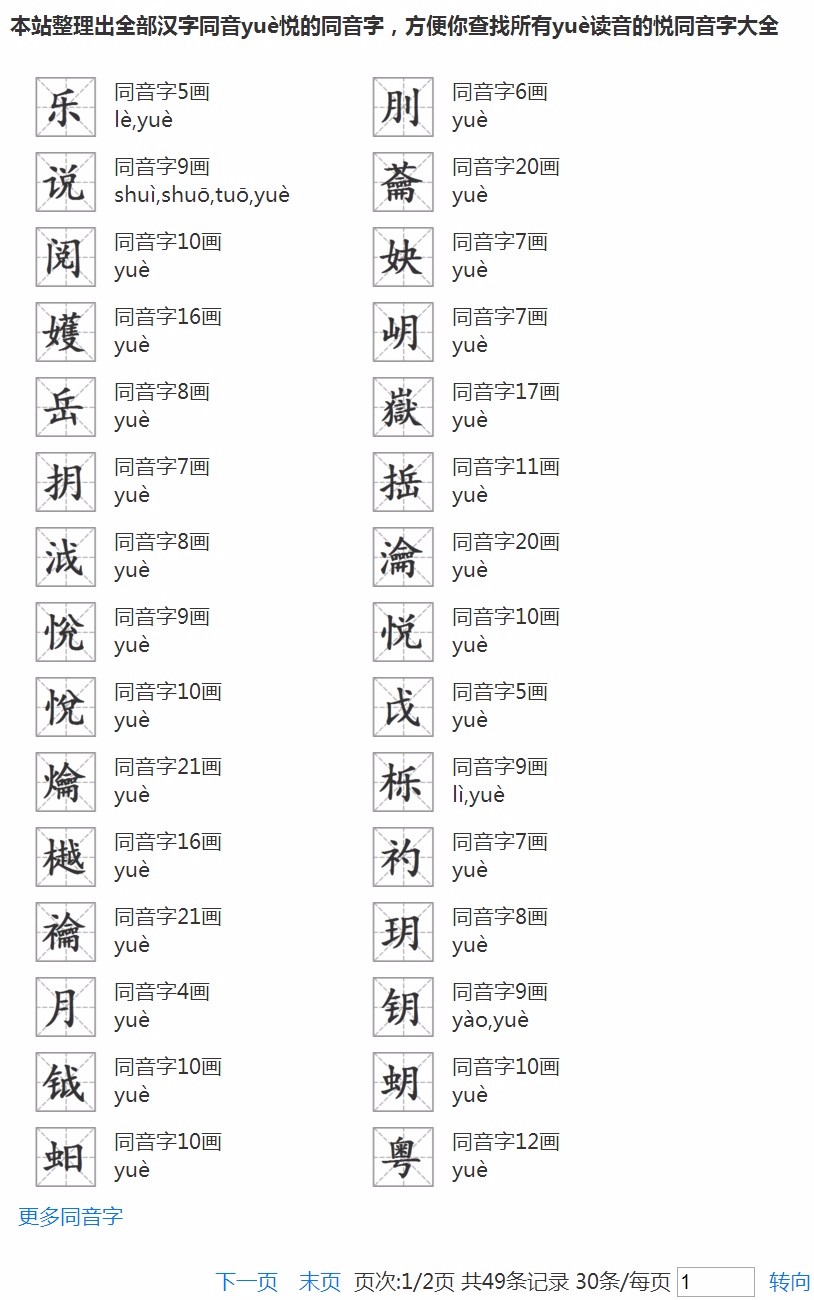Tap the character 玥 tile
The image size is (814, 1300).
[403, 932]
